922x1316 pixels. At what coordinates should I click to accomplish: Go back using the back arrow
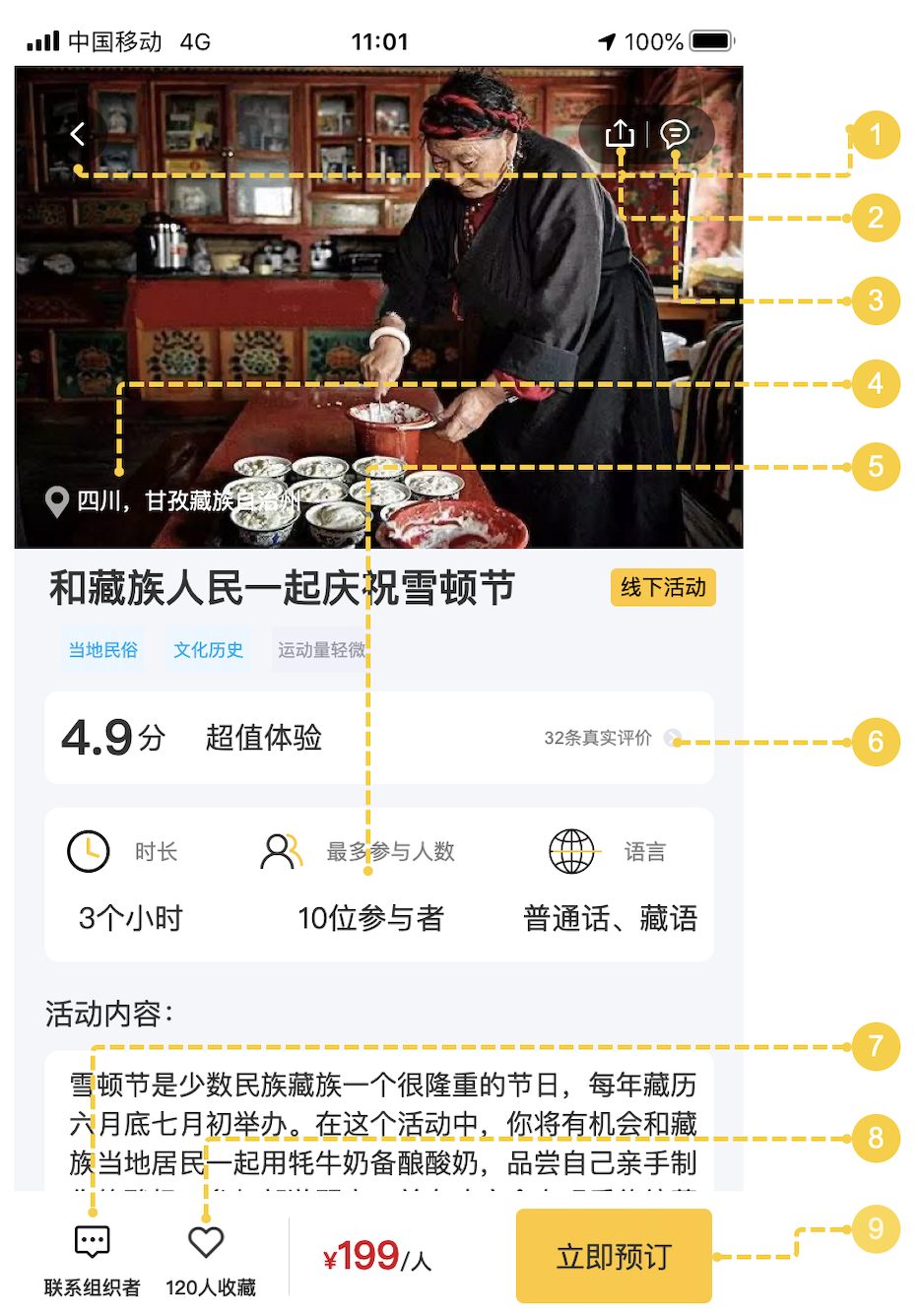pos(78,133)
